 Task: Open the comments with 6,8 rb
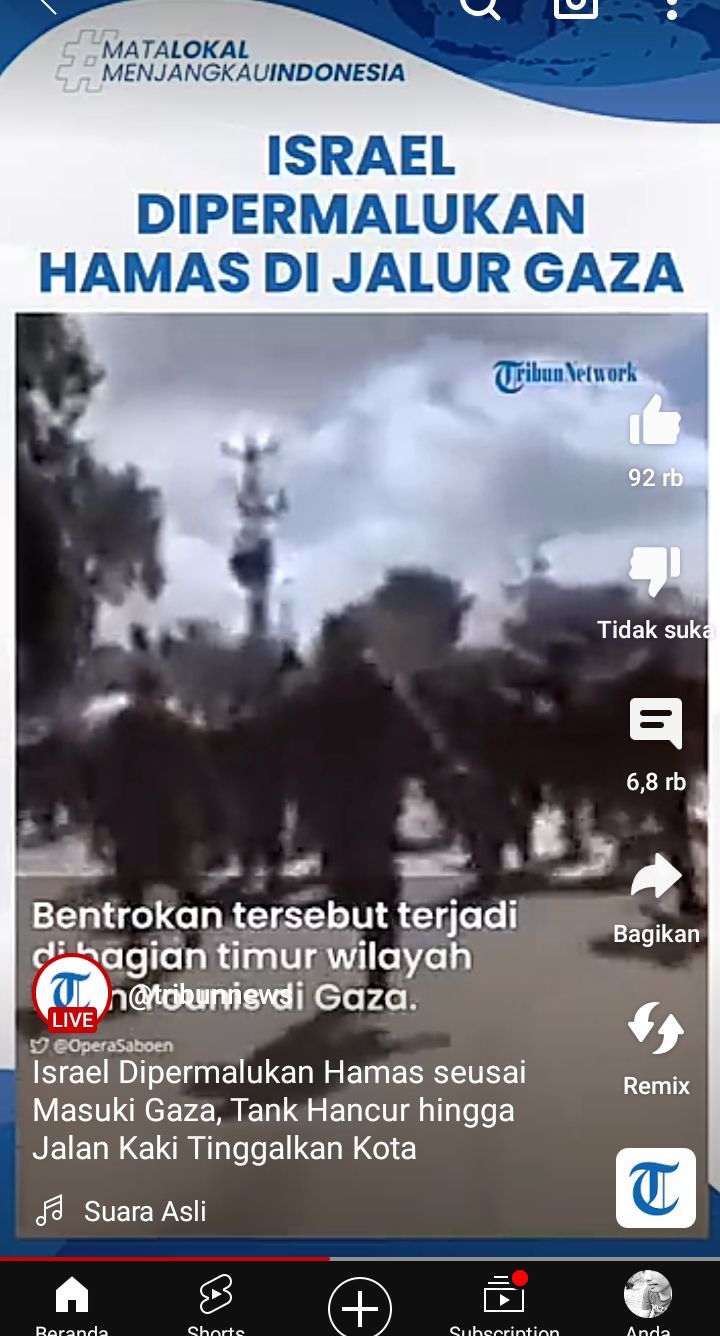pyautogui.click(x=656, y=723)
